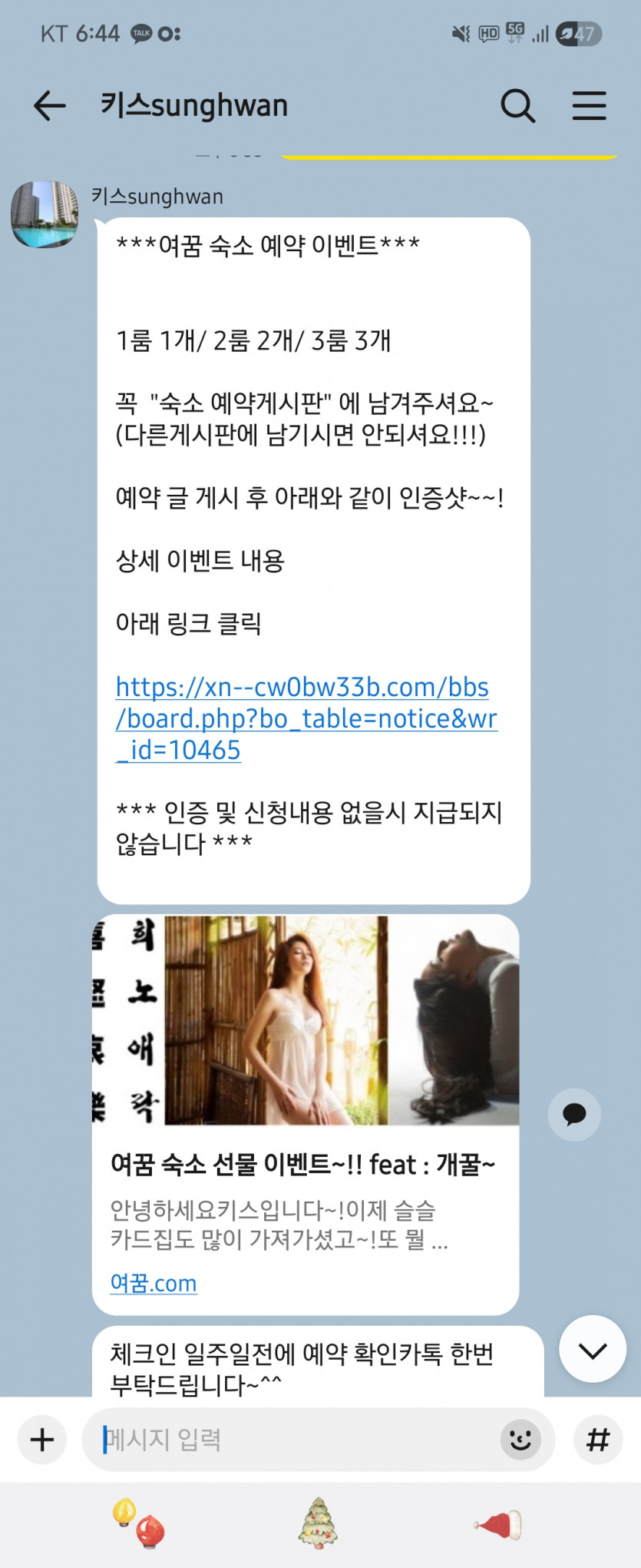Open the hashtag search button
This screenshot has width=641, height=1568.
click(x=597, y=1439)
